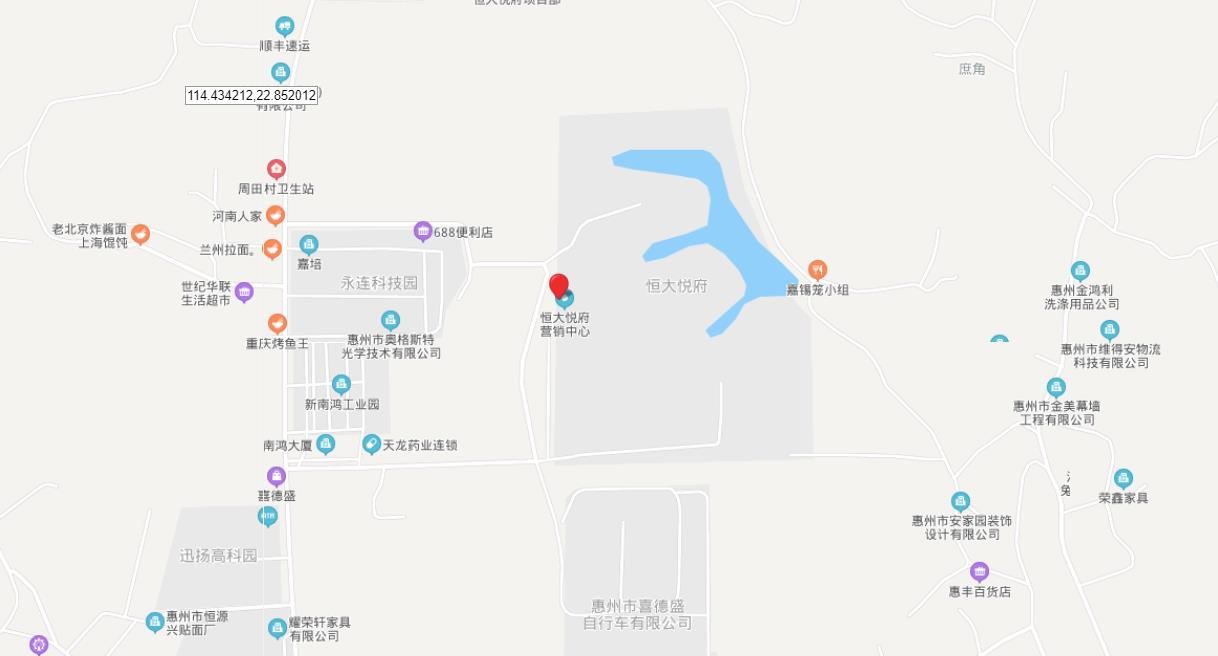Open the 新南鸿工业园 marker

(341, 384)
